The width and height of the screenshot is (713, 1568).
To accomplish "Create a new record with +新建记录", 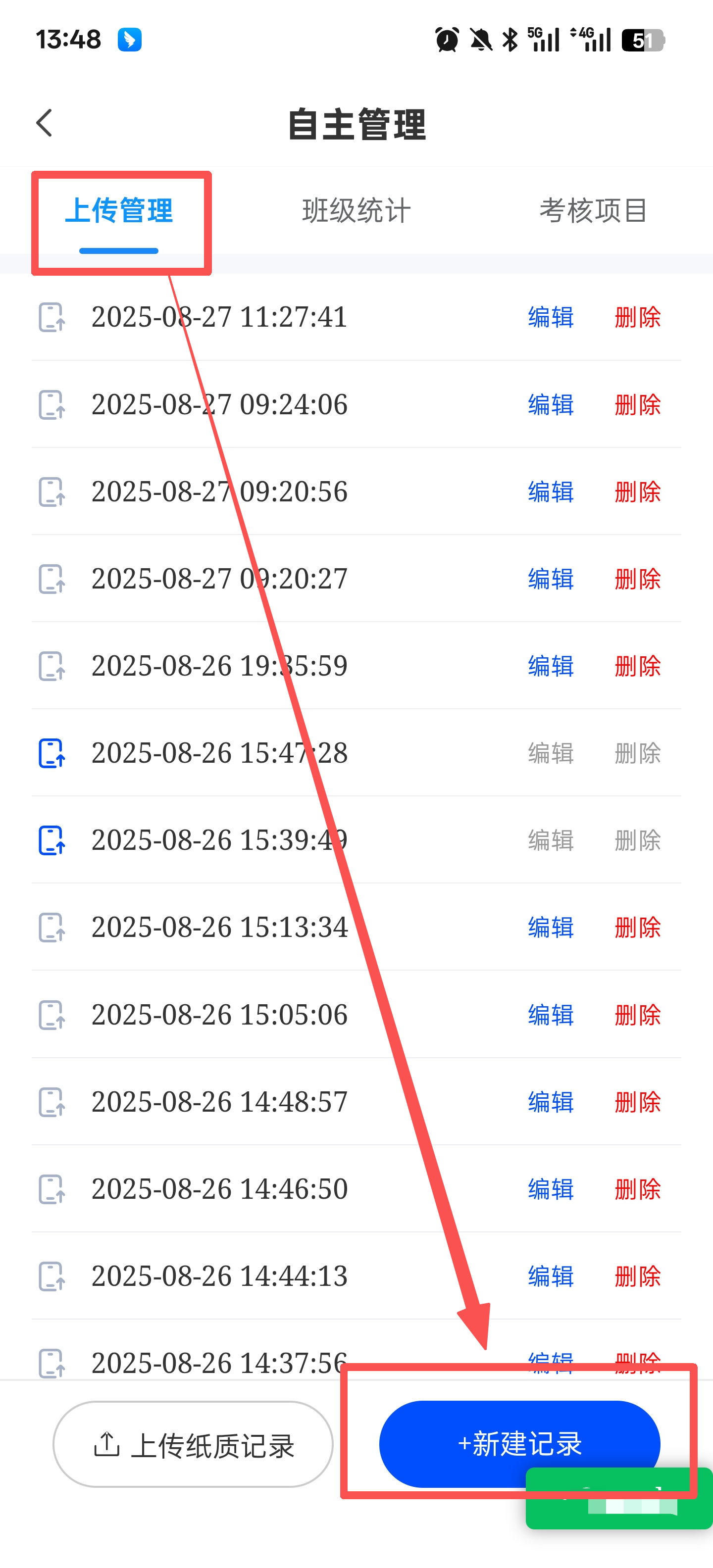I will pos(519,1443).
